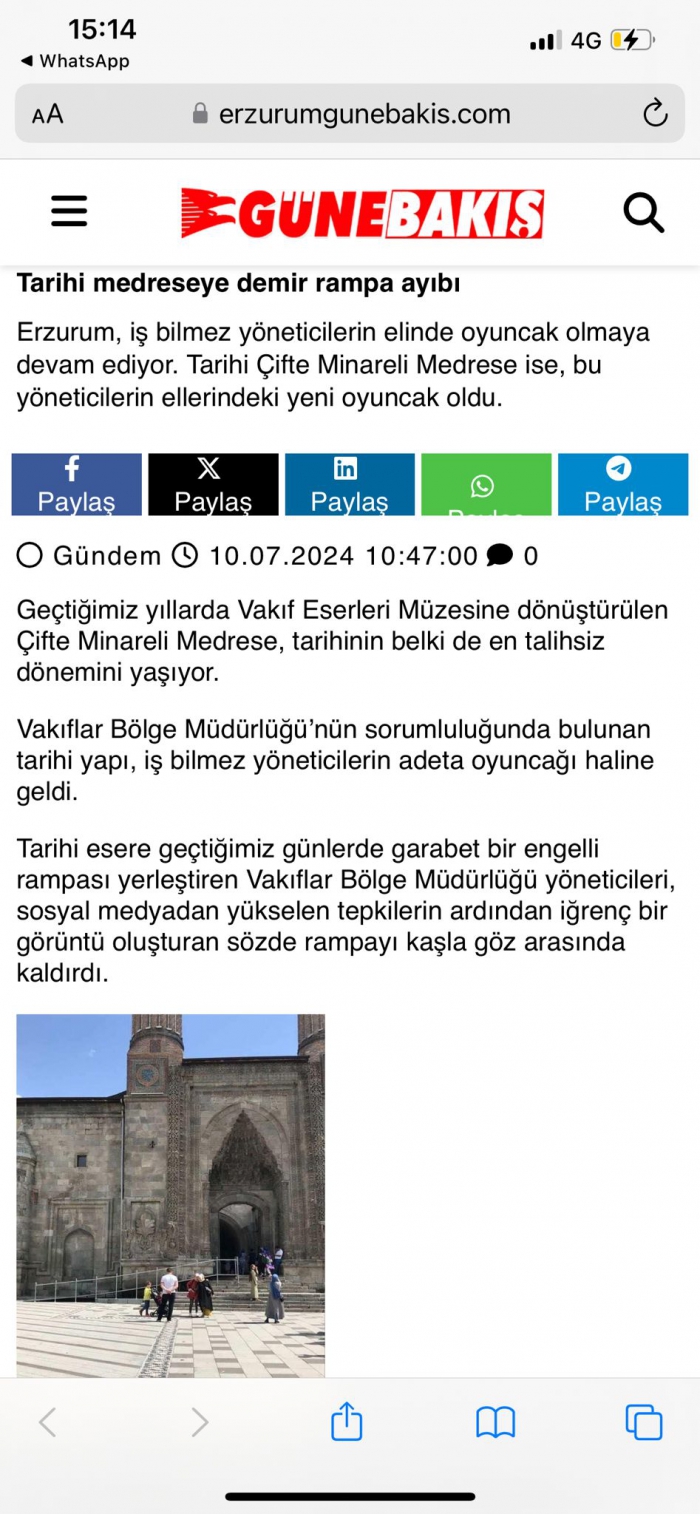Open the Gündem category link
The width and height of the screenshot is (700, 1514).
click(106, 556)
